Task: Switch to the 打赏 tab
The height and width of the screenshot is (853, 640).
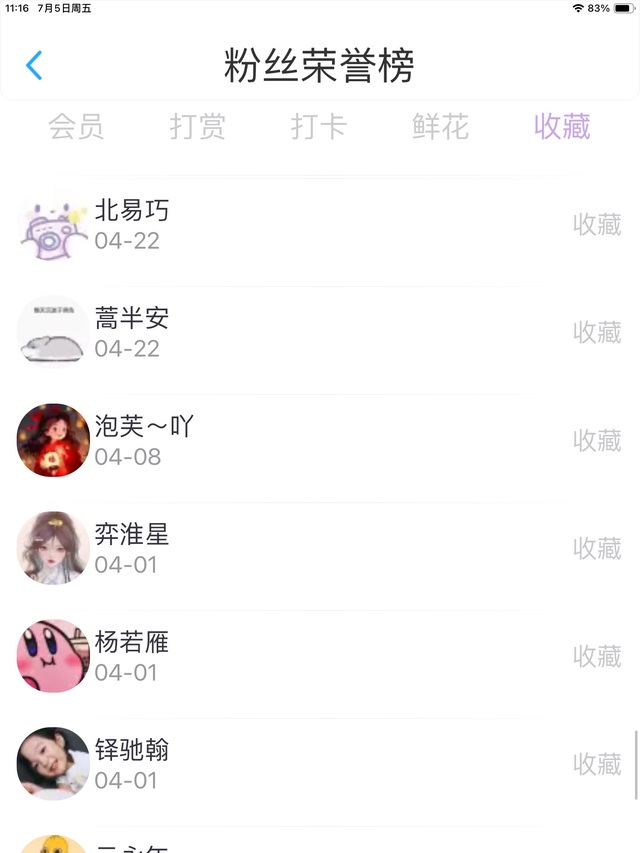Action: (197, 127)
